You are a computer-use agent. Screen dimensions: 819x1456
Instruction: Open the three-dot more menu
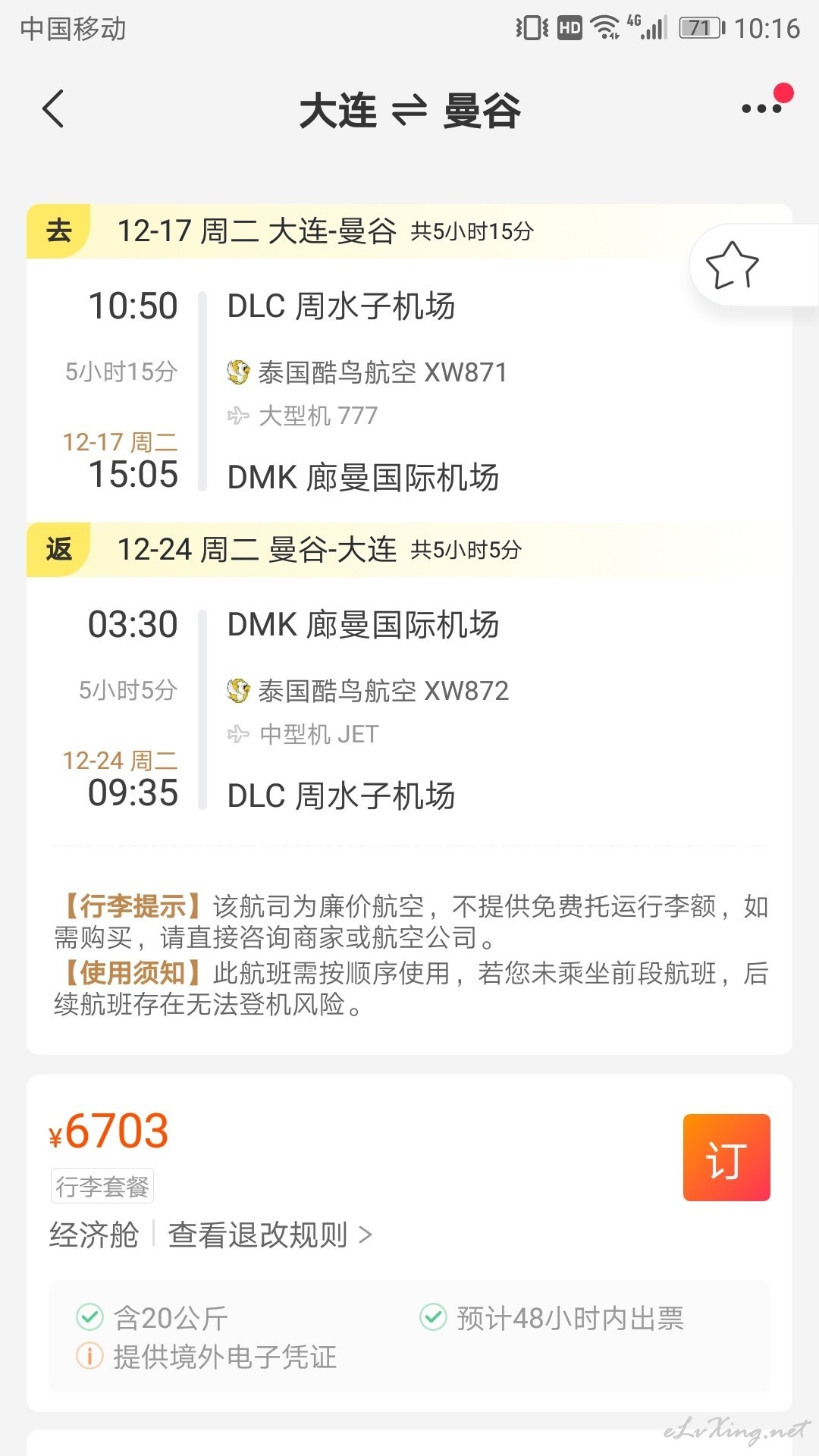pyautogui.click(x=762, y=108)
